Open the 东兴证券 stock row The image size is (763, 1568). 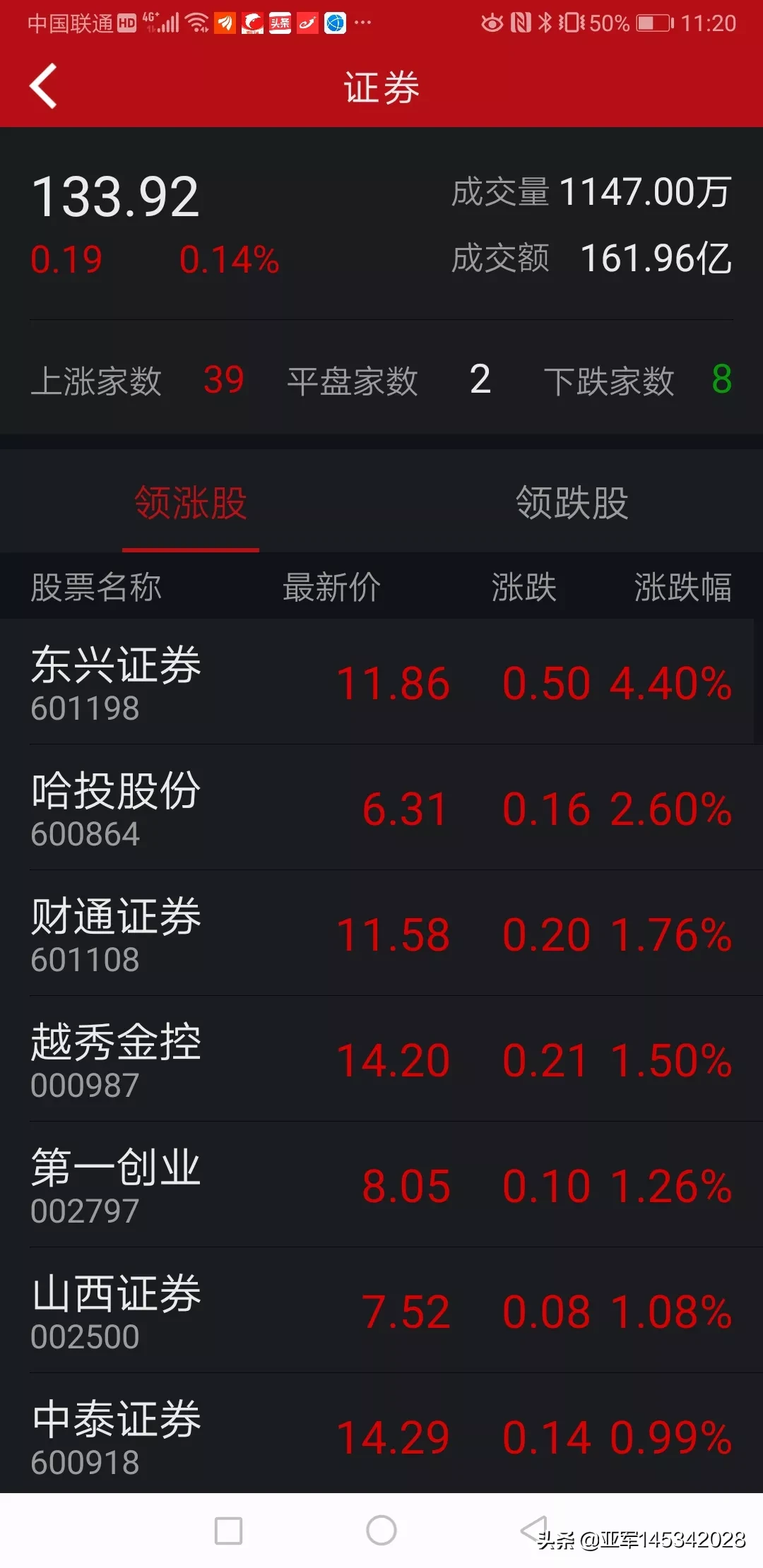coord(381,682)
